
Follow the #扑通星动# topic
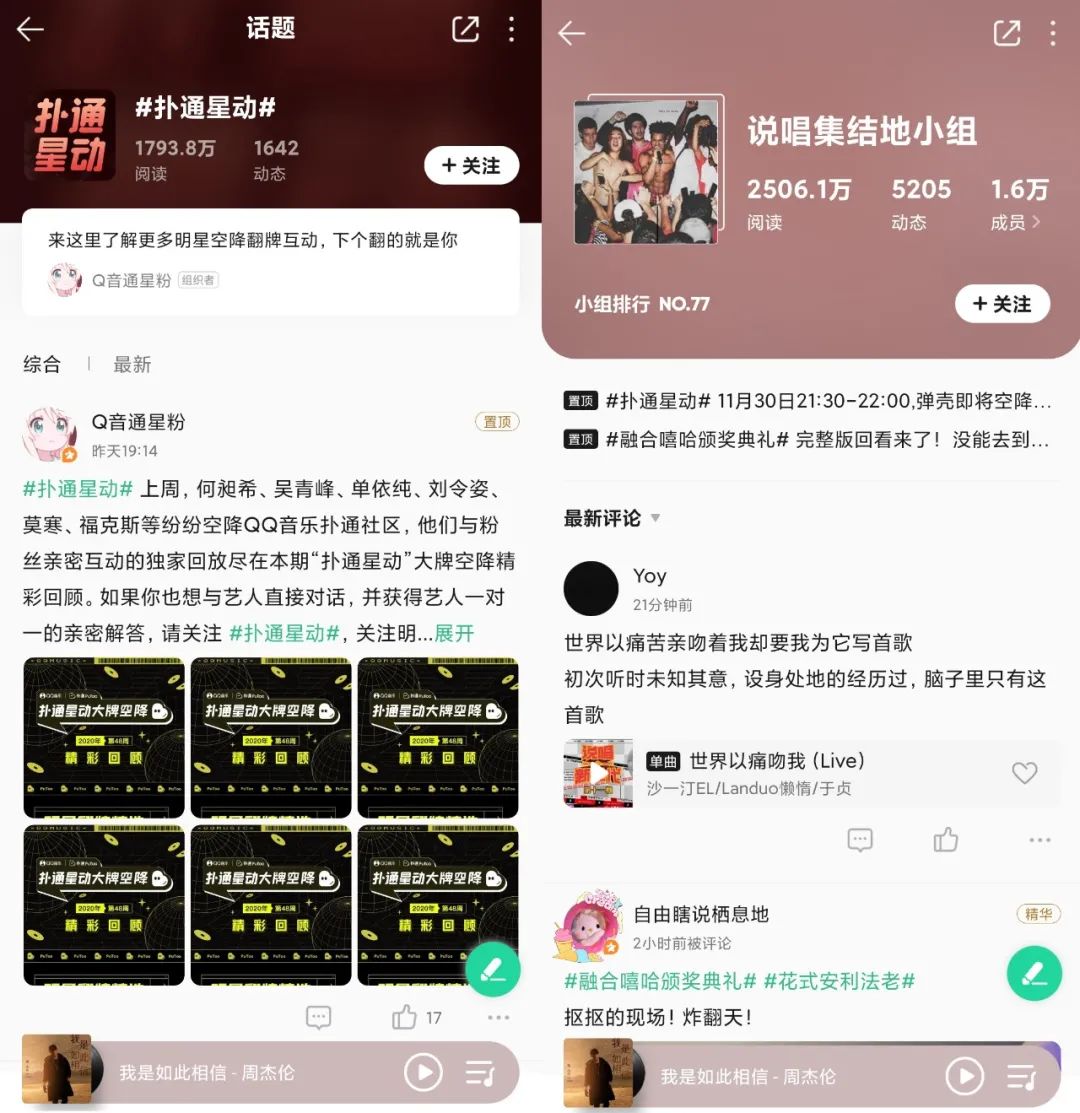[x=471, y=166]
